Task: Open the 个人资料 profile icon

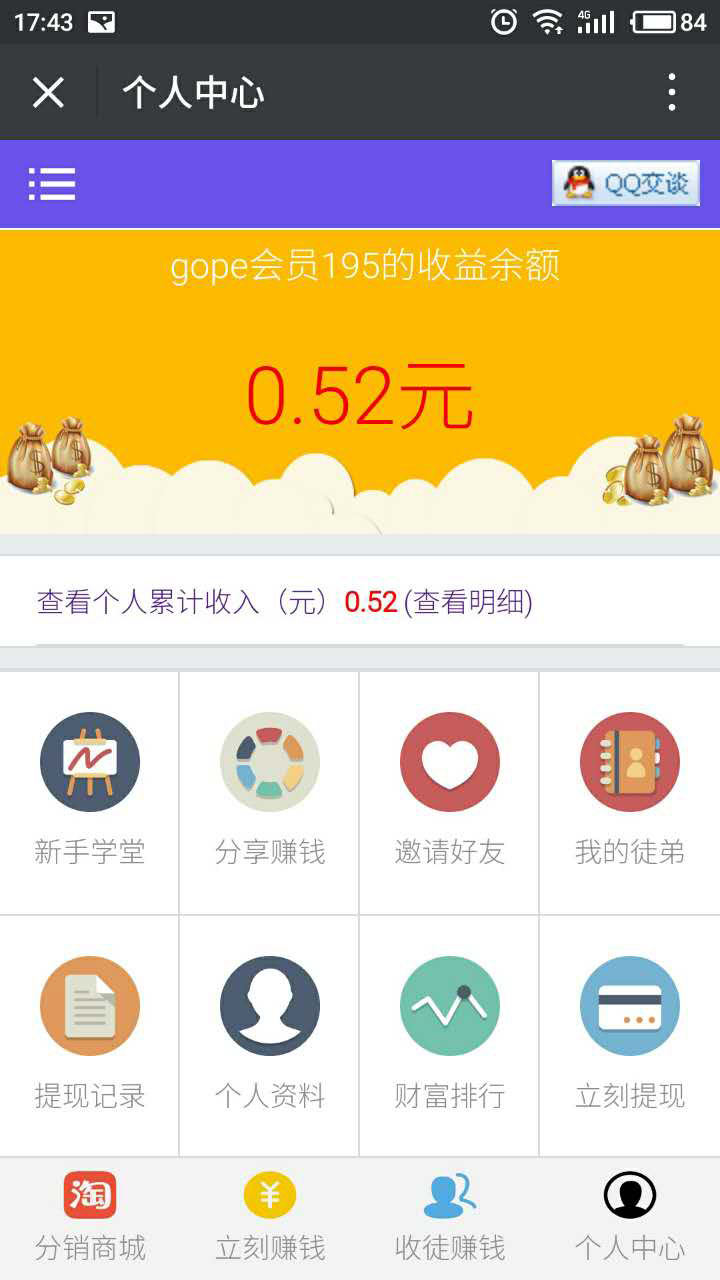Action: (x=270, y=1006)
